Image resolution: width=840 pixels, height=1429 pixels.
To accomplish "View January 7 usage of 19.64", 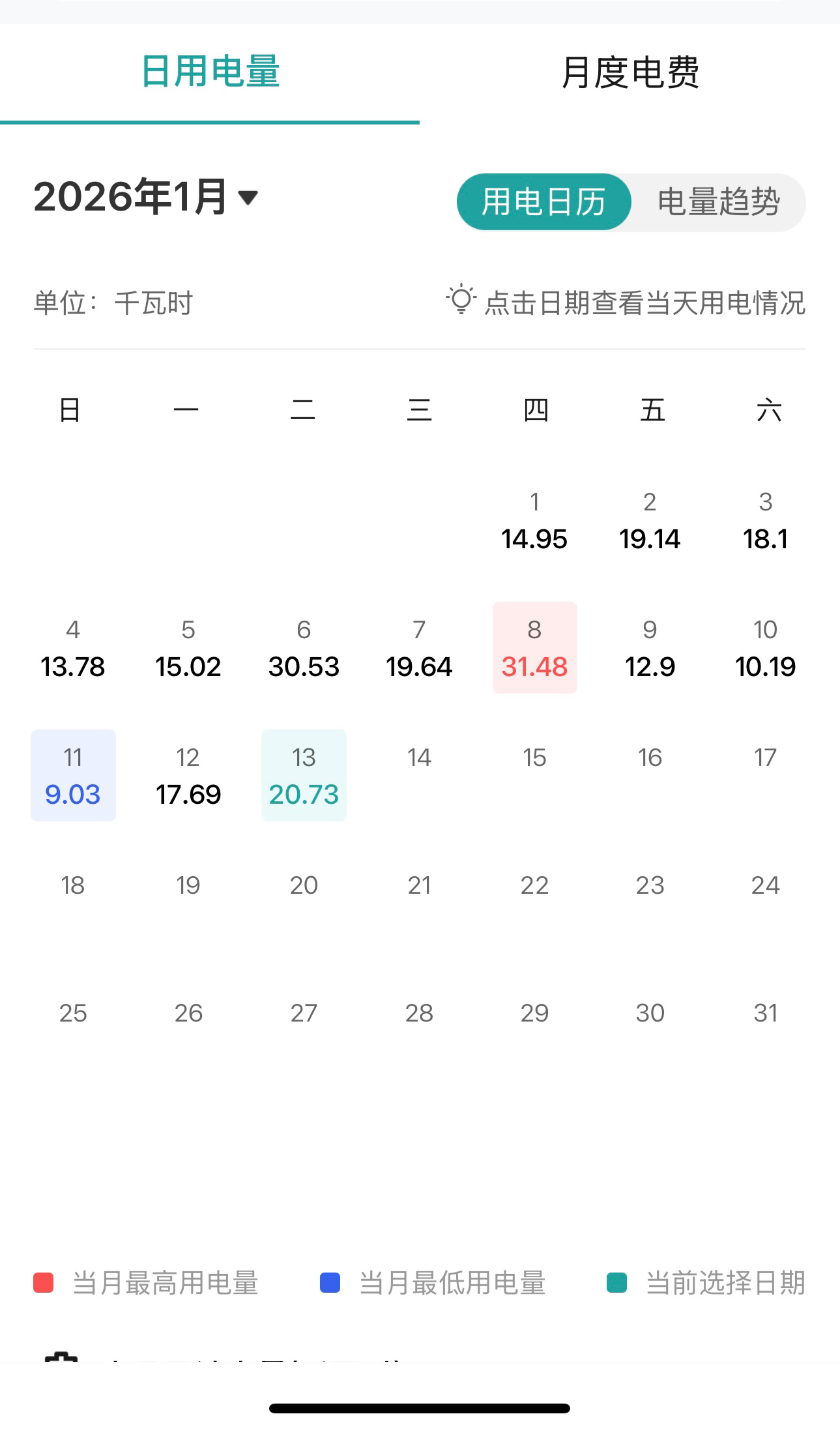I will (419, 649).
